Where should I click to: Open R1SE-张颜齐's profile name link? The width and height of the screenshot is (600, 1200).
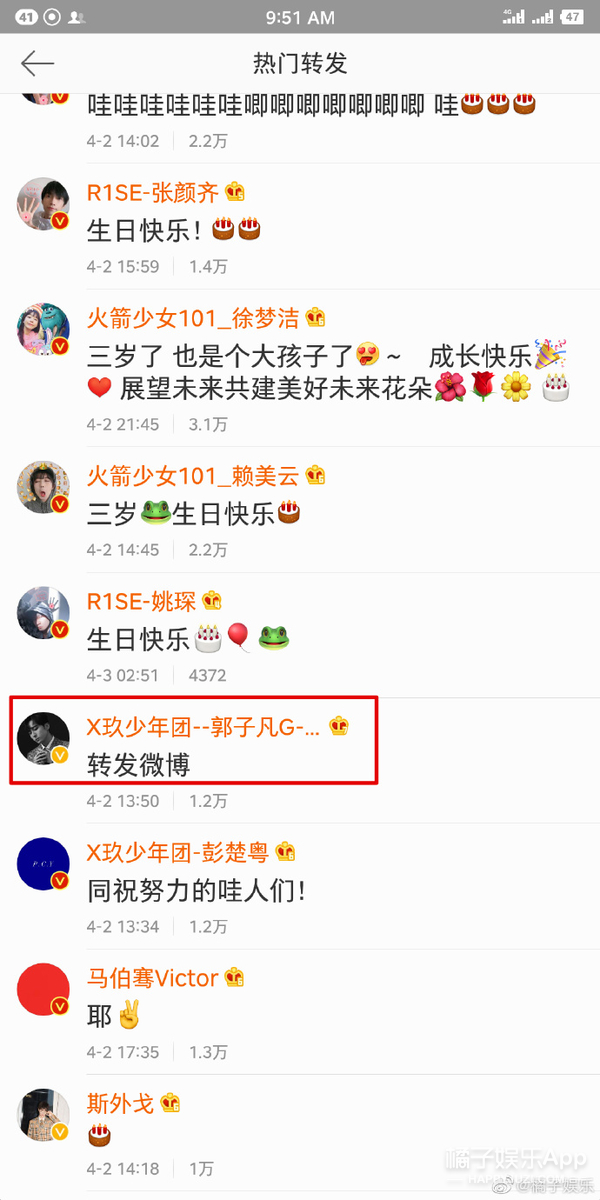pyautogui.click(x=153, y=193)
